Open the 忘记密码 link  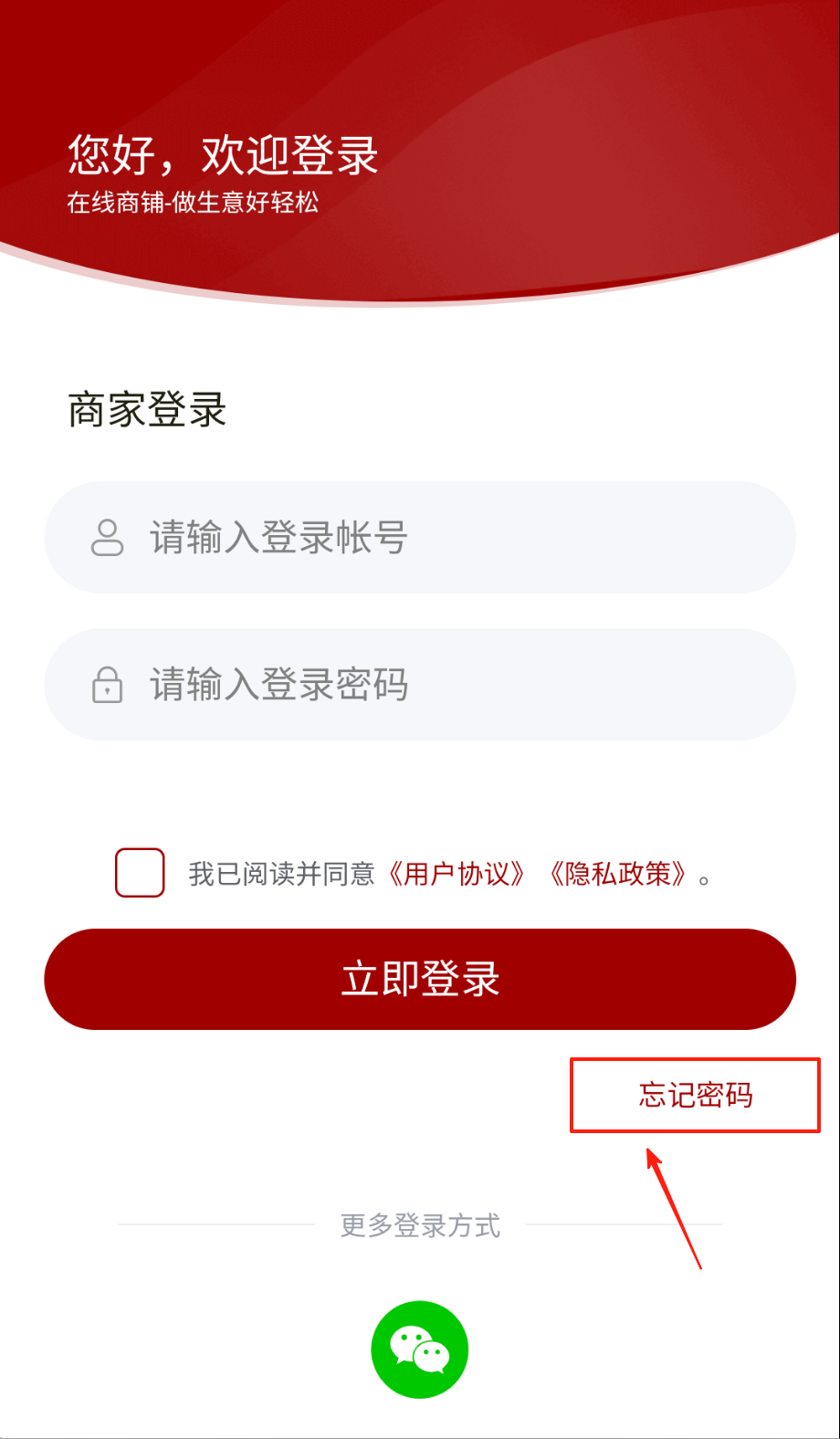click(696, 1095)
